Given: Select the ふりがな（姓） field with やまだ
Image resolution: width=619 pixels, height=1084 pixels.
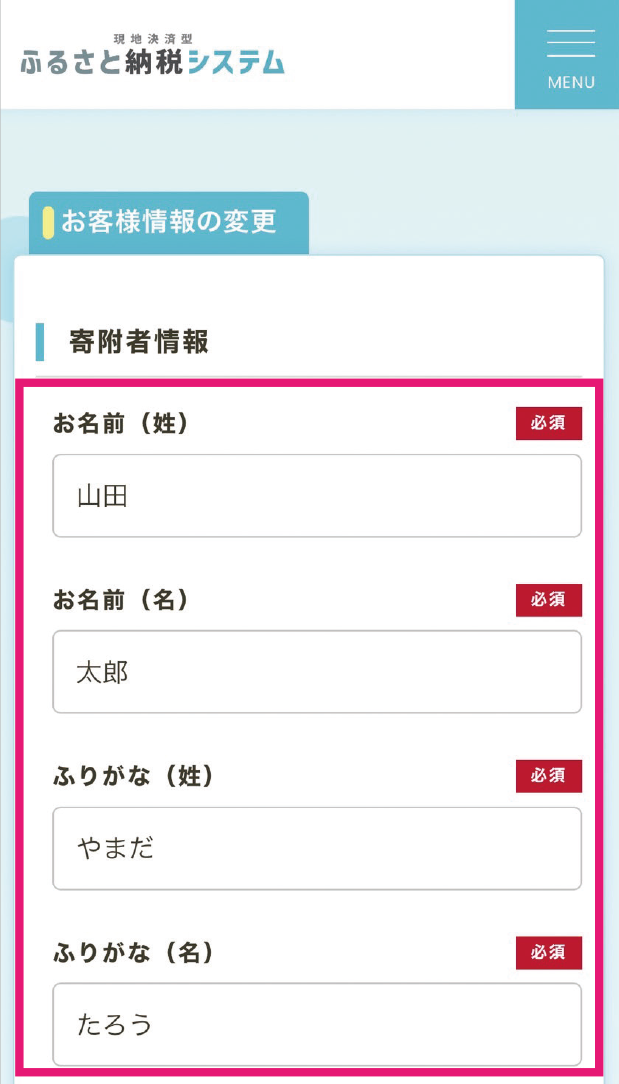Looking at the screenshot, I should (x=317, y=848).
